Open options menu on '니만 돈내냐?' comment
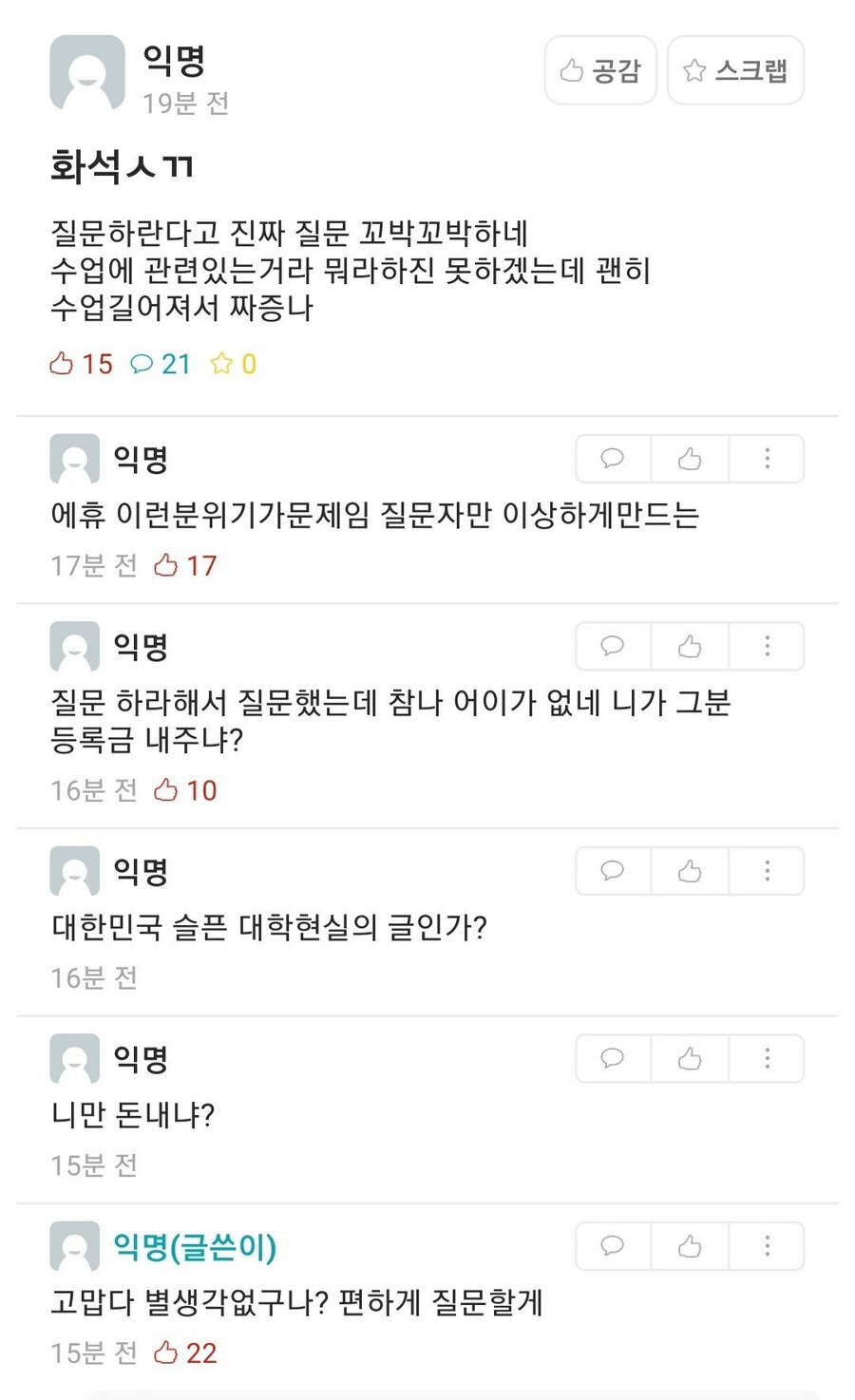Screen dimensions: 855x1400 pyautogui.click(x=767, y=1058)
